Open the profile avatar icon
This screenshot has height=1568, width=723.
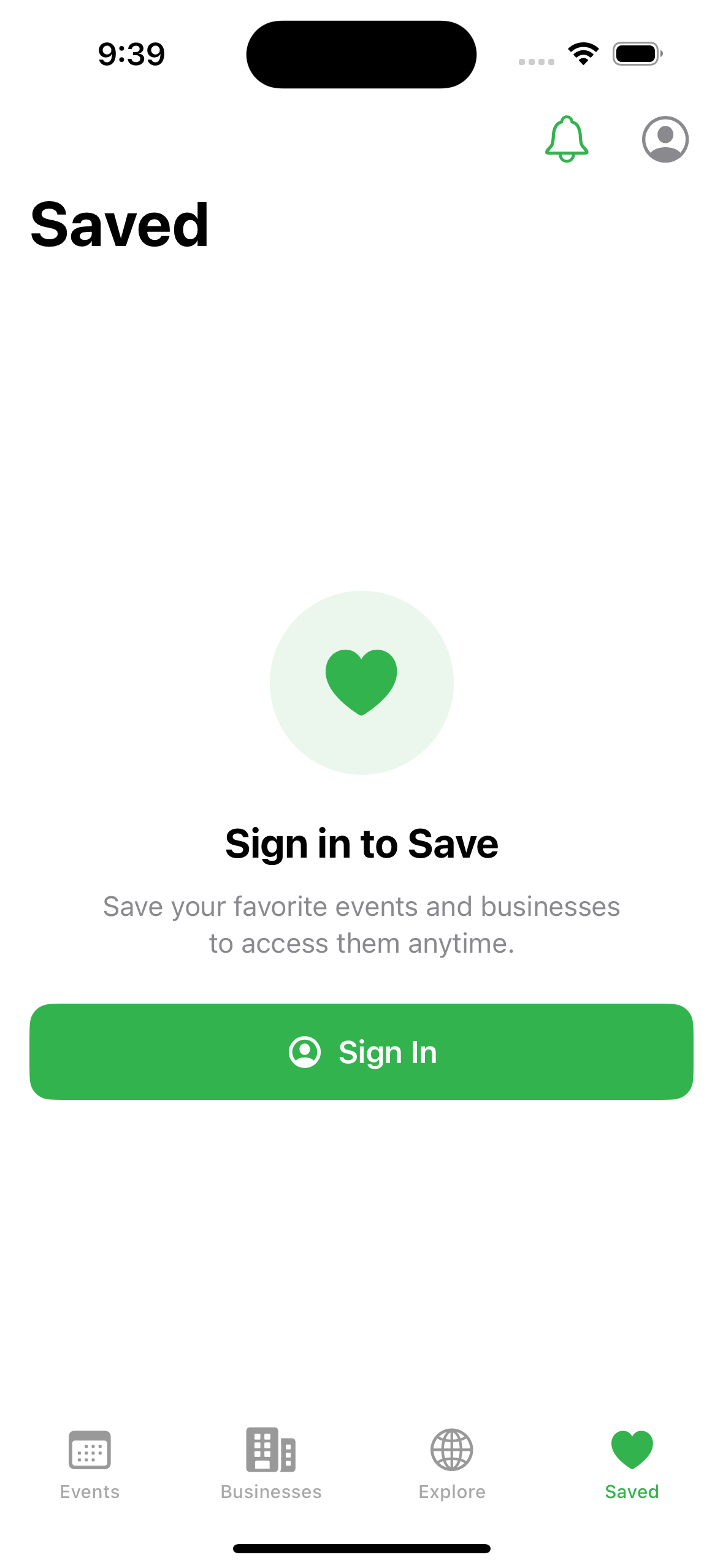click(666, 139)
